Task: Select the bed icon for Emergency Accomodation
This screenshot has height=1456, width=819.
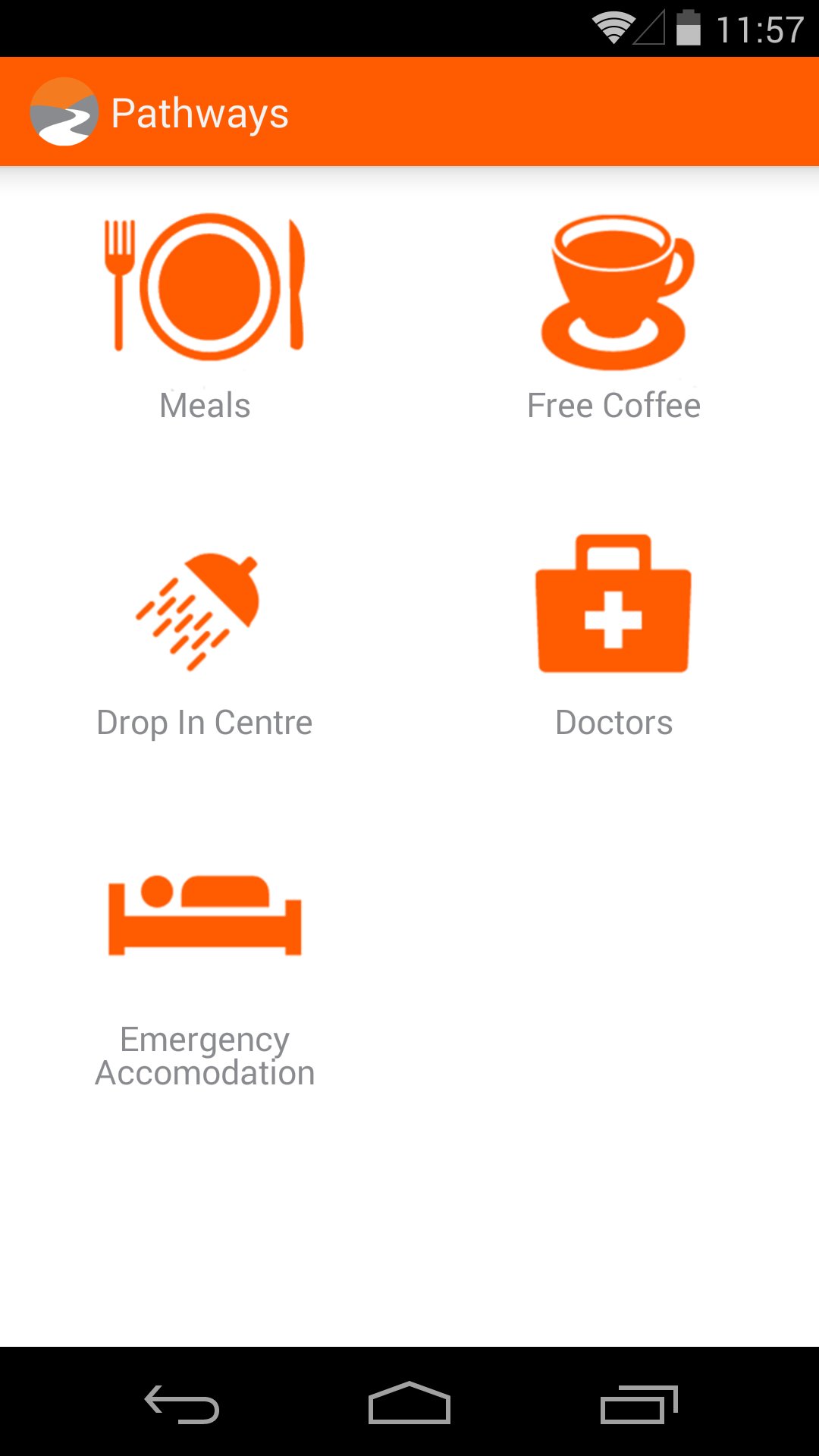Action: coord(205,914)
